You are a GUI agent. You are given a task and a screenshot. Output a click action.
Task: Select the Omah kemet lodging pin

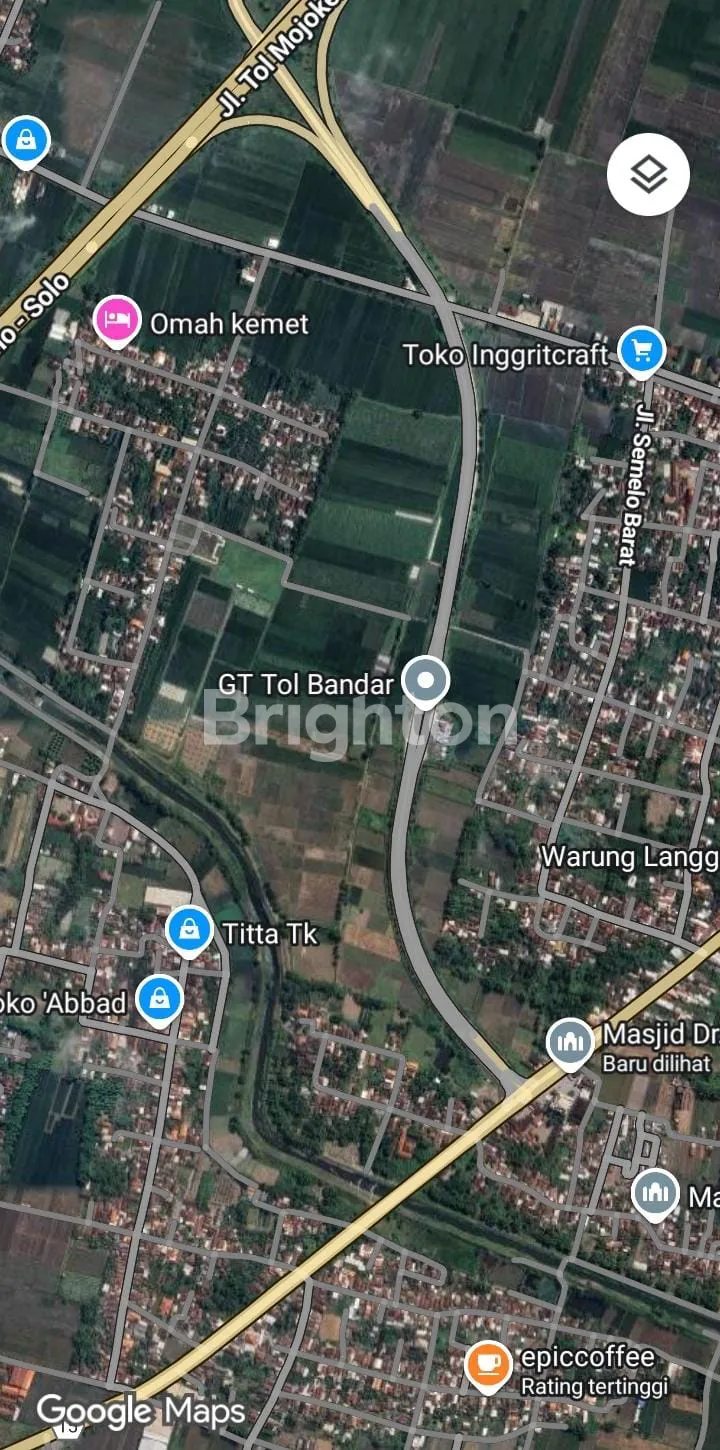pos(116,320)
